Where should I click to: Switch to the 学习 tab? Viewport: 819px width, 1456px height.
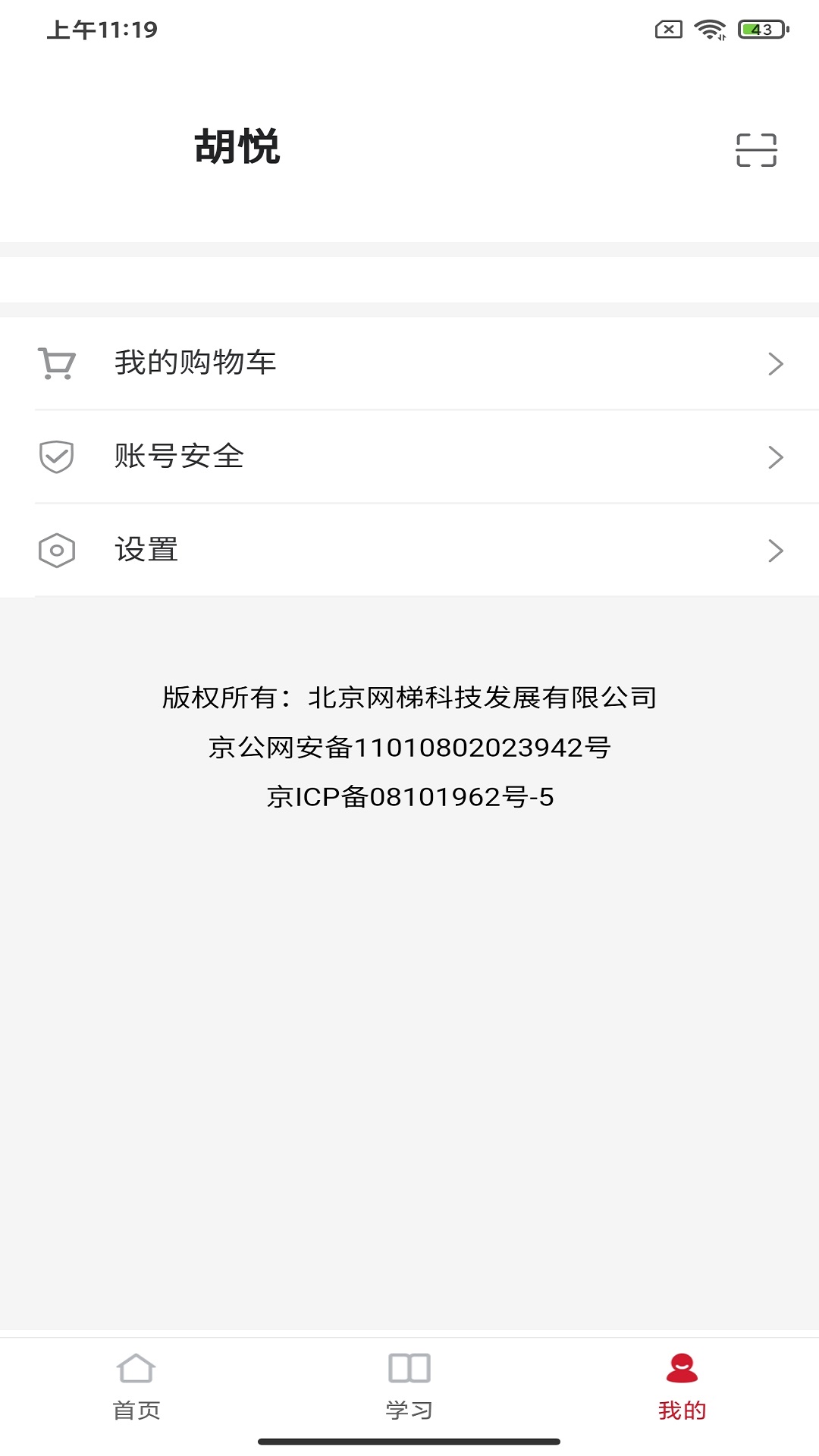[409, 1386]
